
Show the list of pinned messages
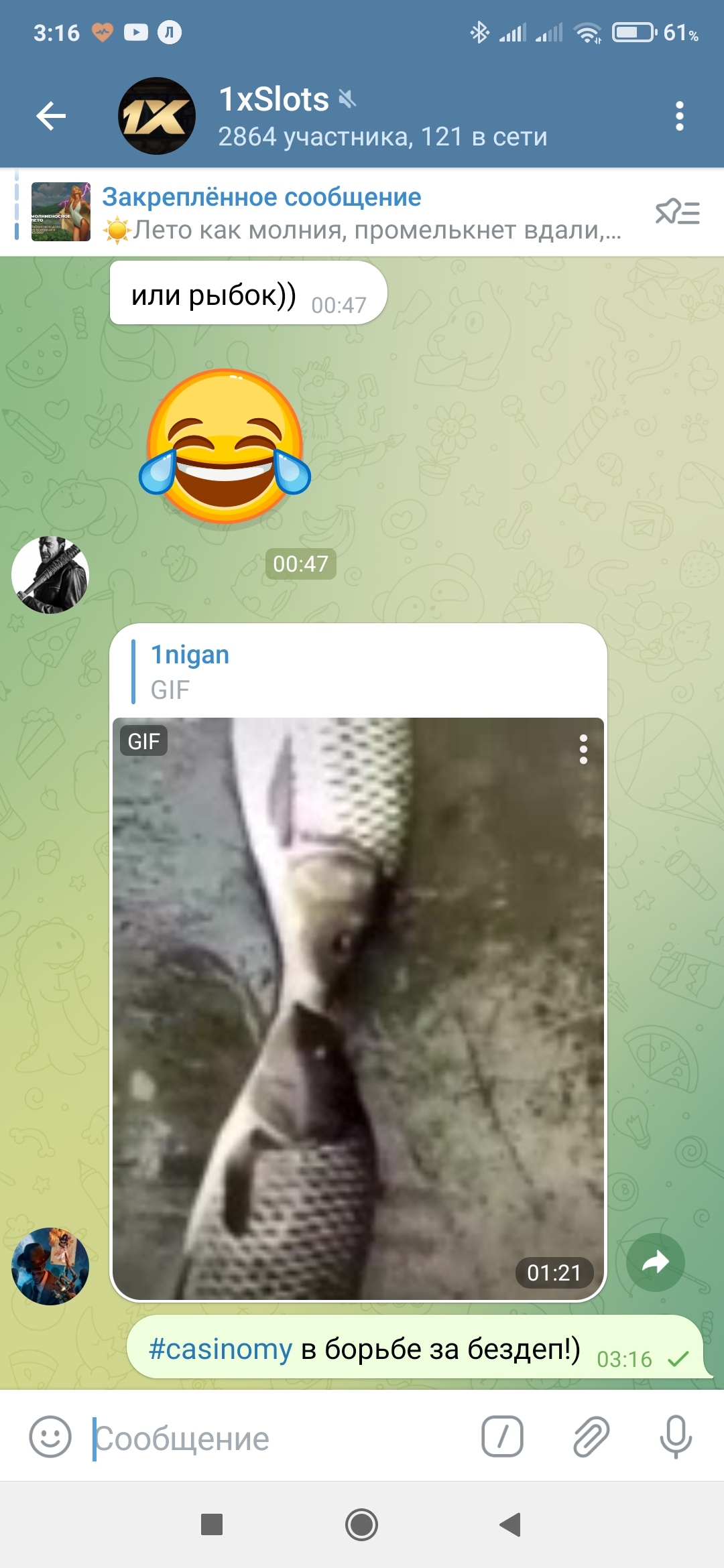pos(677,212)
